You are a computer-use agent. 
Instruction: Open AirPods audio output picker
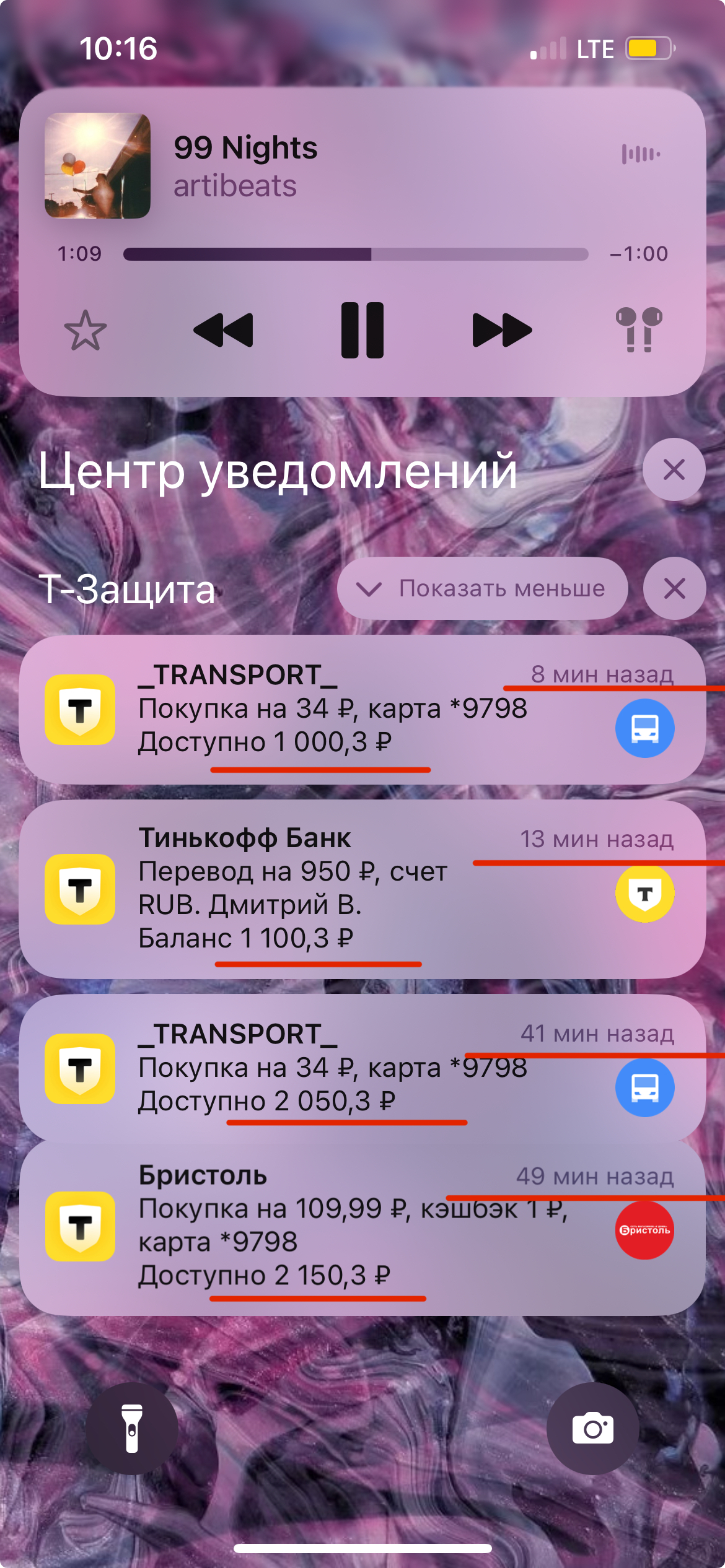coord(639,330)
